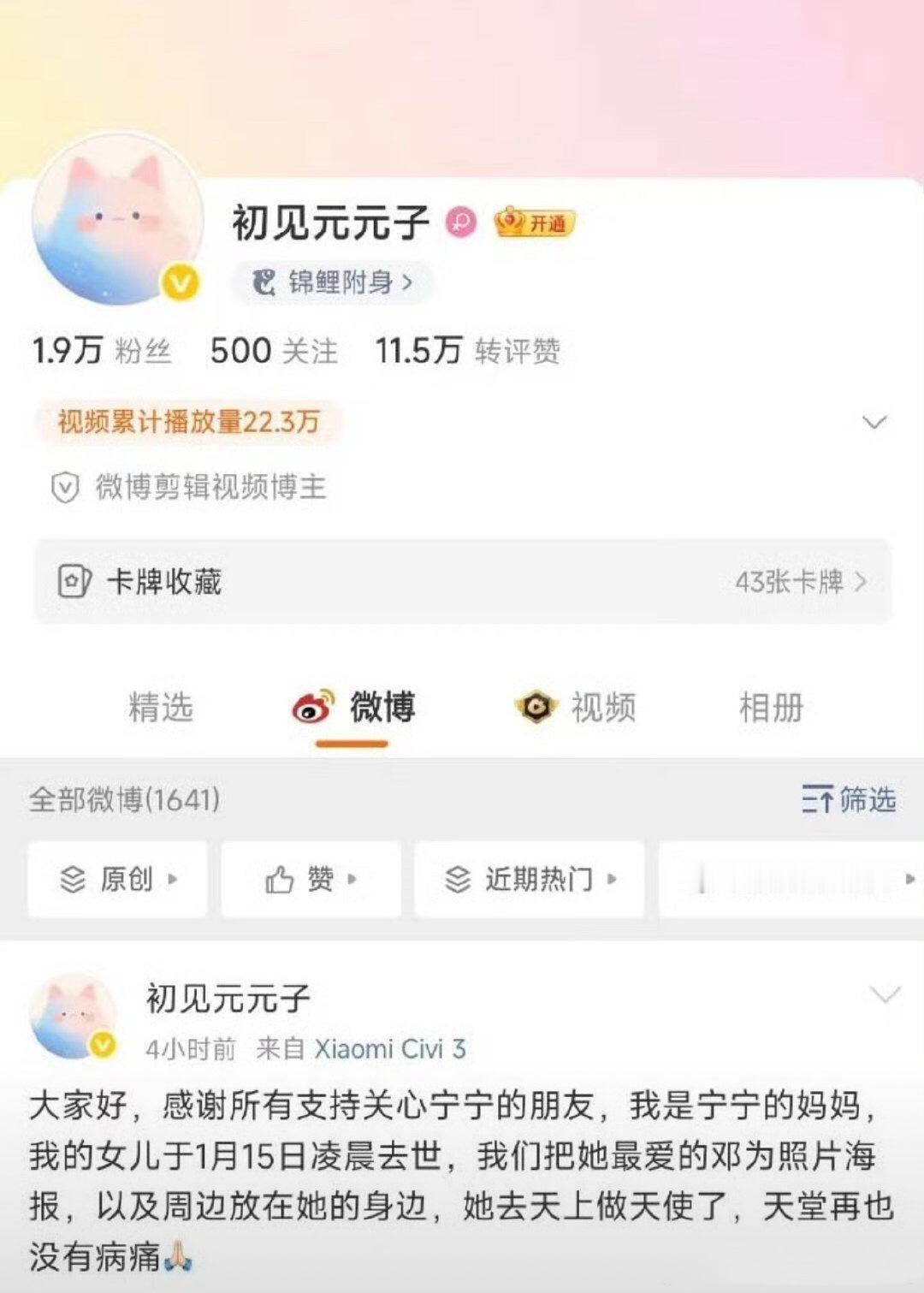Click the pink gender badge beside username
The height and width of the screenshot is (1293, 924).
(460, 222)
